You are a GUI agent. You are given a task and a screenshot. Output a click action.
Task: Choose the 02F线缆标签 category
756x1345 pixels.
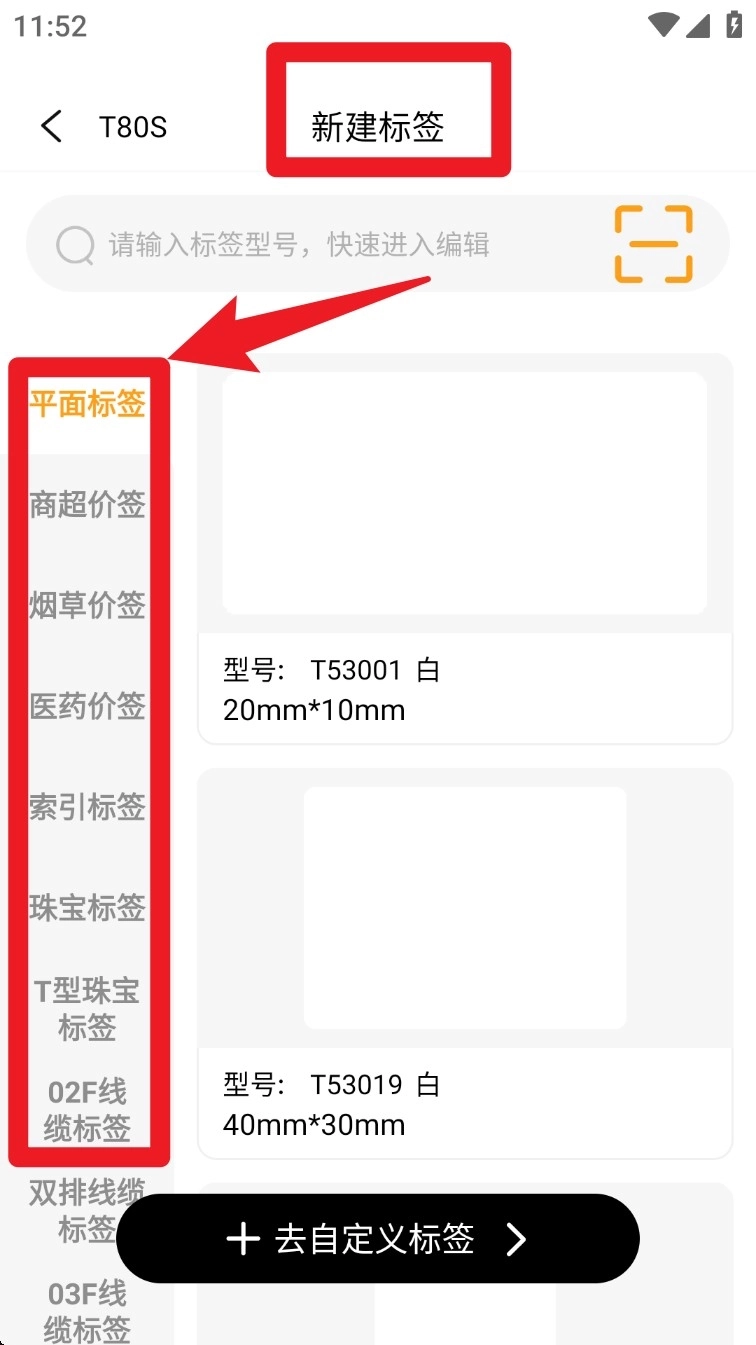88,1110
